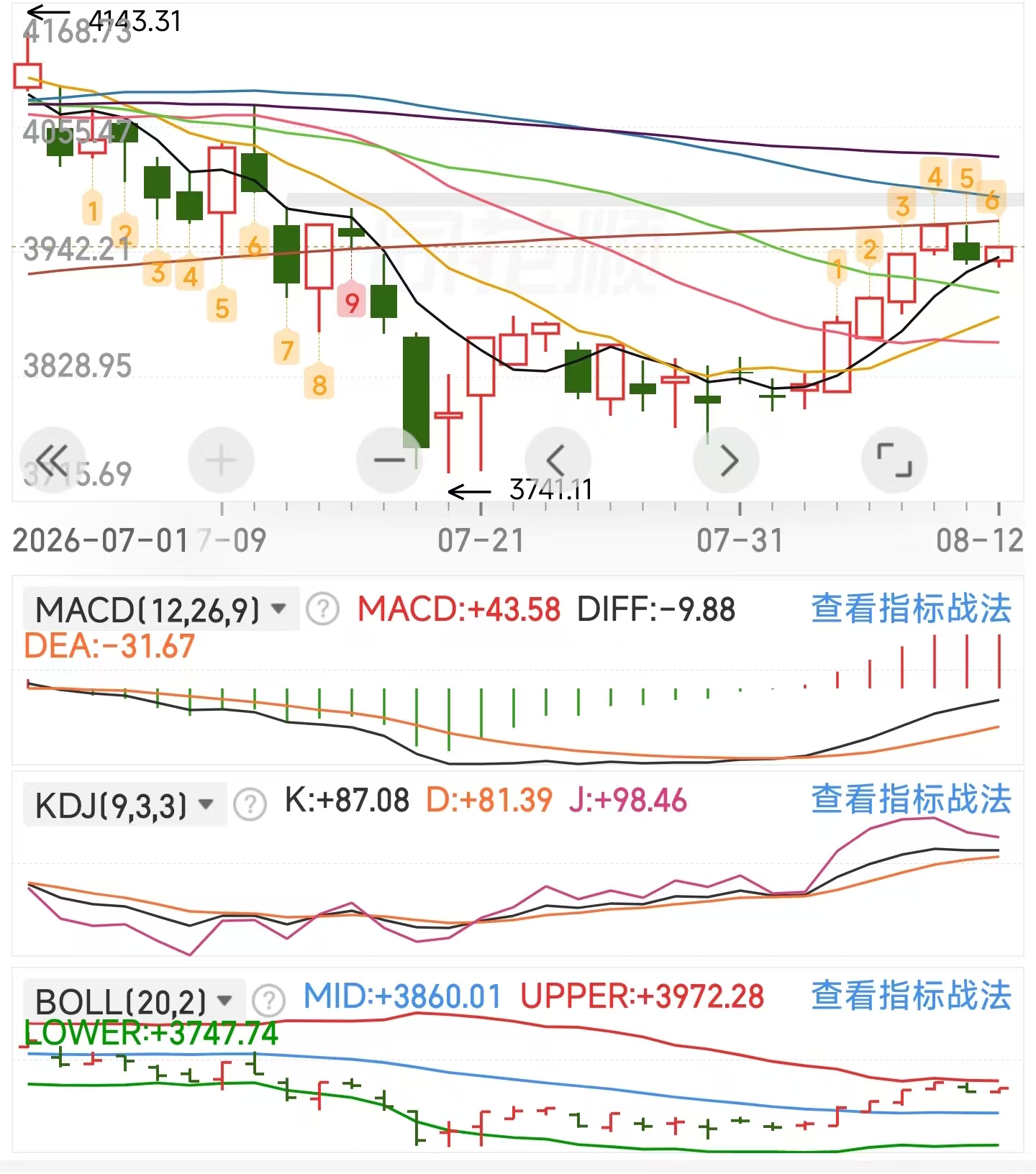Open 查看指标战法 link in KDJ panel
Screen dimensions: 1036x1174
tap(911, 799)
